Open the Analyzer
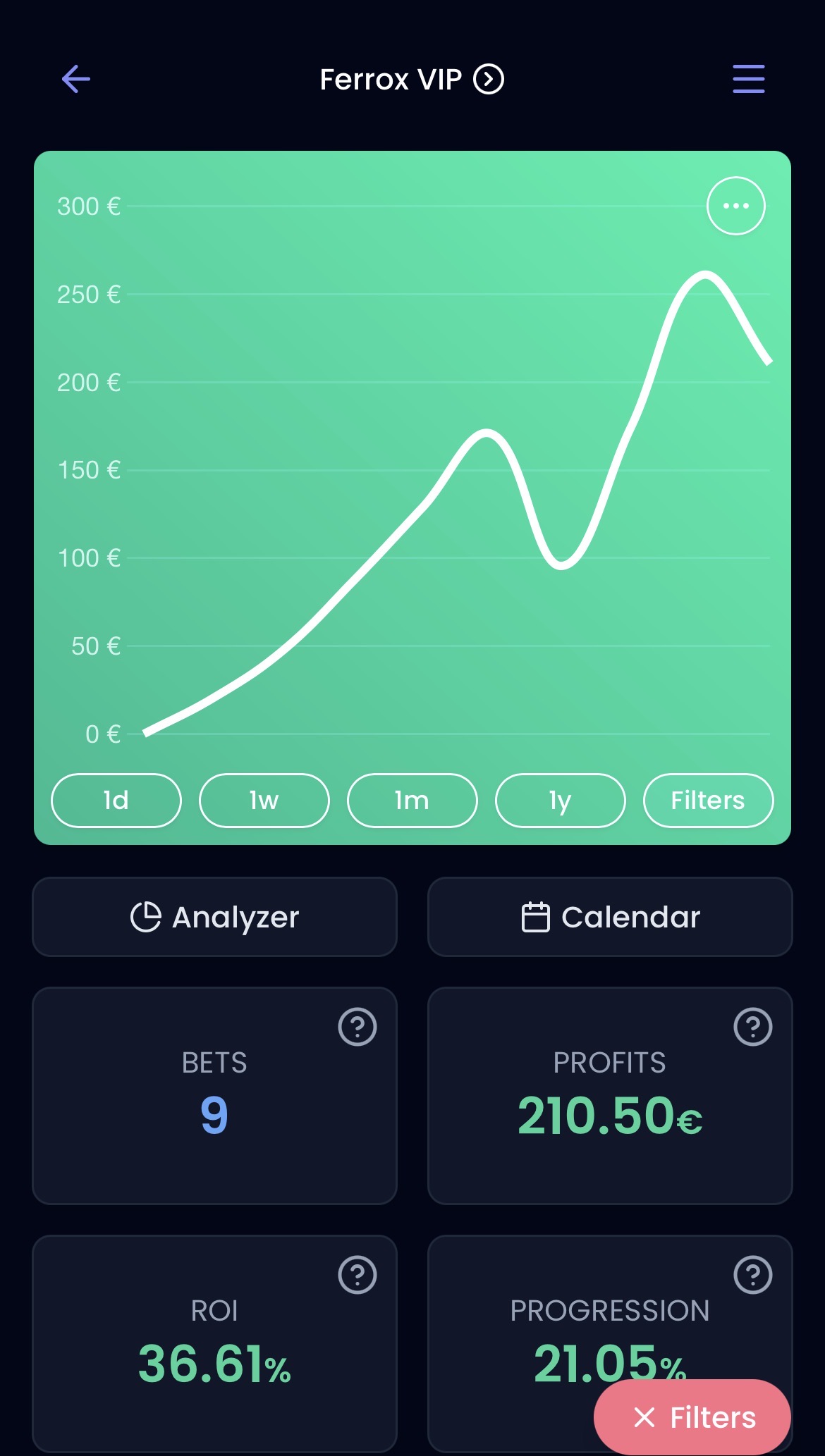This screenshot has height=1456, width=825. coord(214,917)
